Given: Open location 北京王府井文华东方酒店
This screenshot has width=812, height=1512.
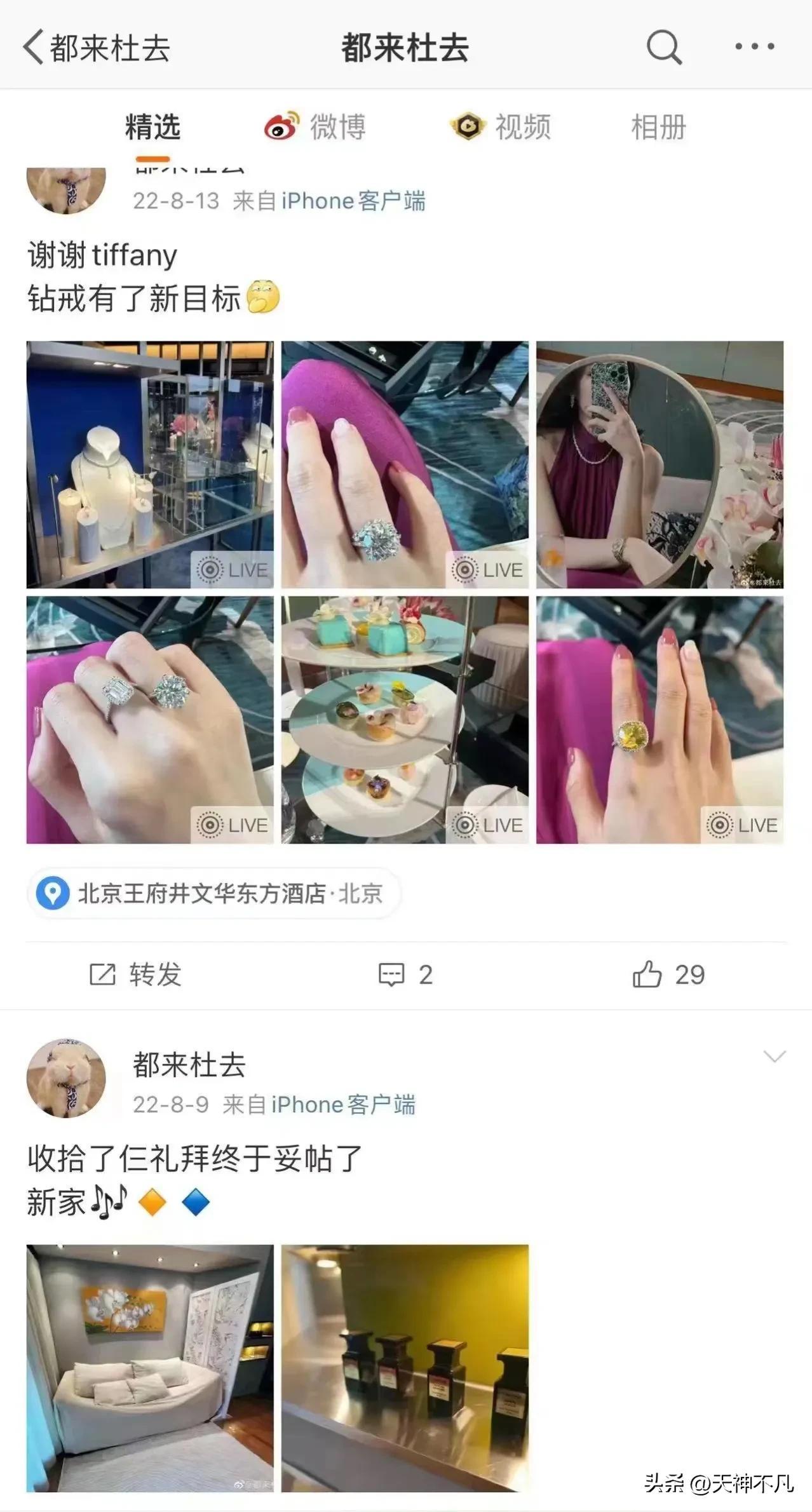Looking at the screenshot, I should (213, 893).
